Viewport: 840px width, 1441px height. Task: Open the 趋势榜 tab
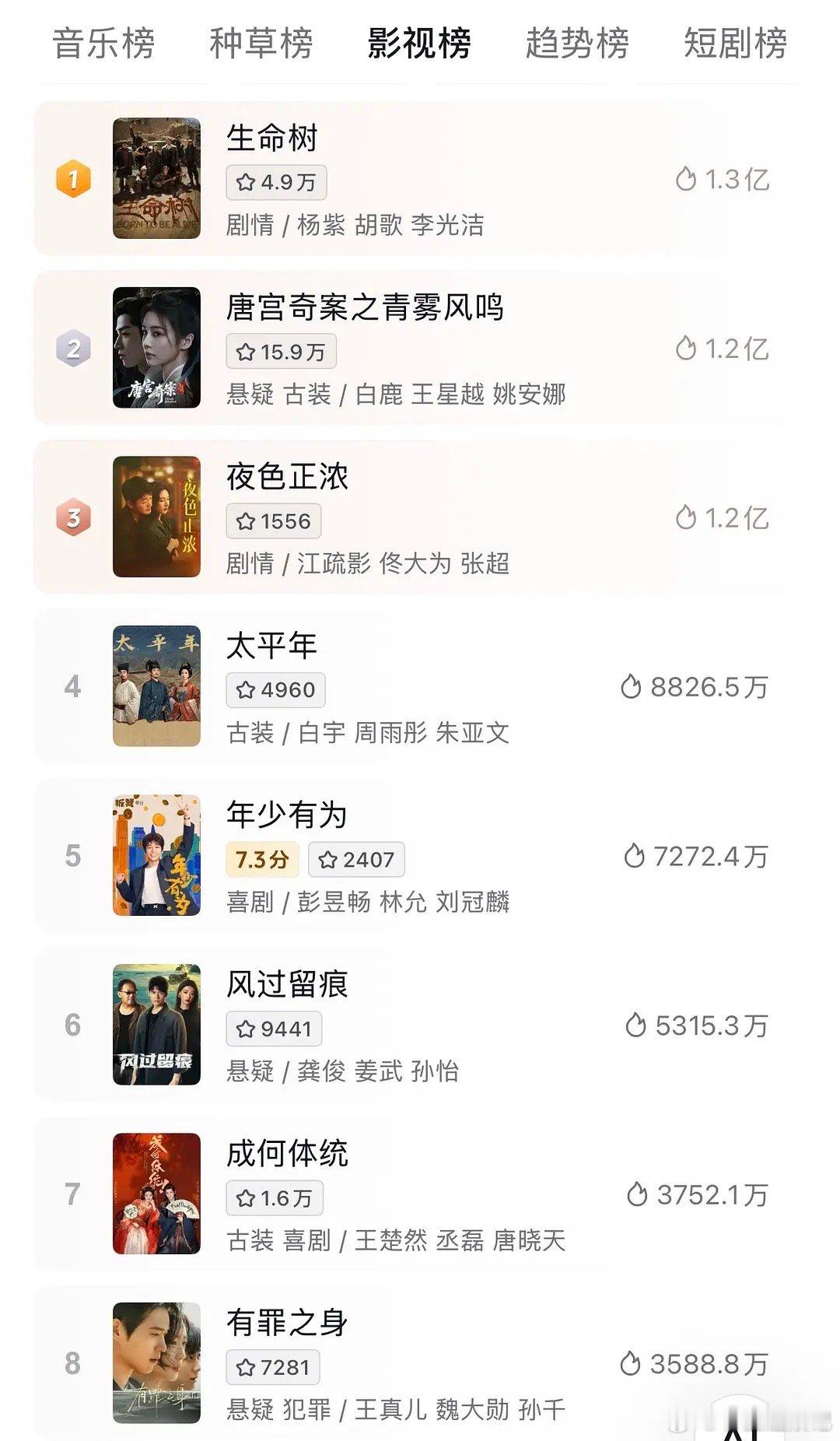[x=577, y=44]
